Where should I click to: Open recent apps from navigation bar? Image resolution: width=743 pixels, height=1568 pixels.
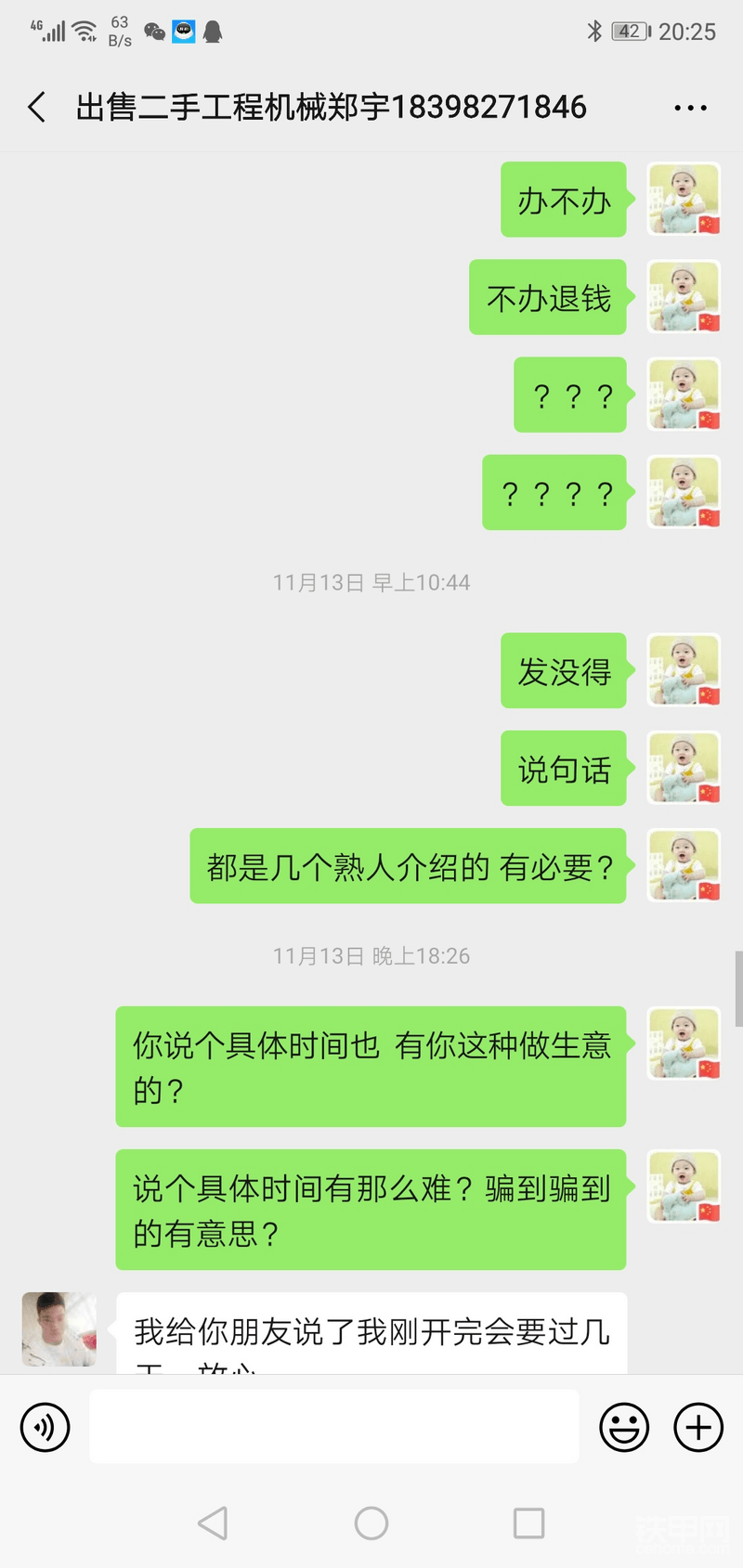click(528, 1523)
